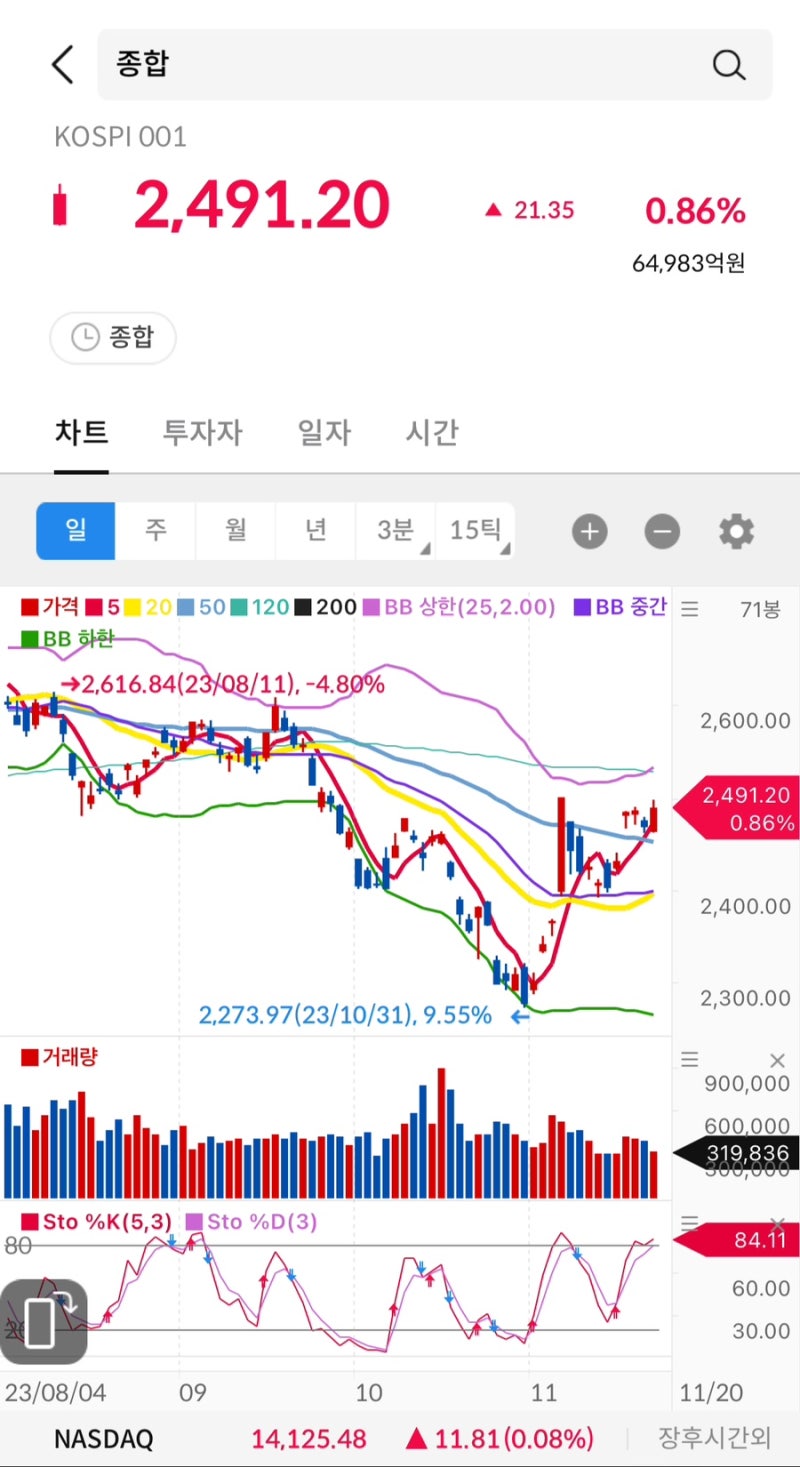Tap the back arrow to exit

[62, 63]
